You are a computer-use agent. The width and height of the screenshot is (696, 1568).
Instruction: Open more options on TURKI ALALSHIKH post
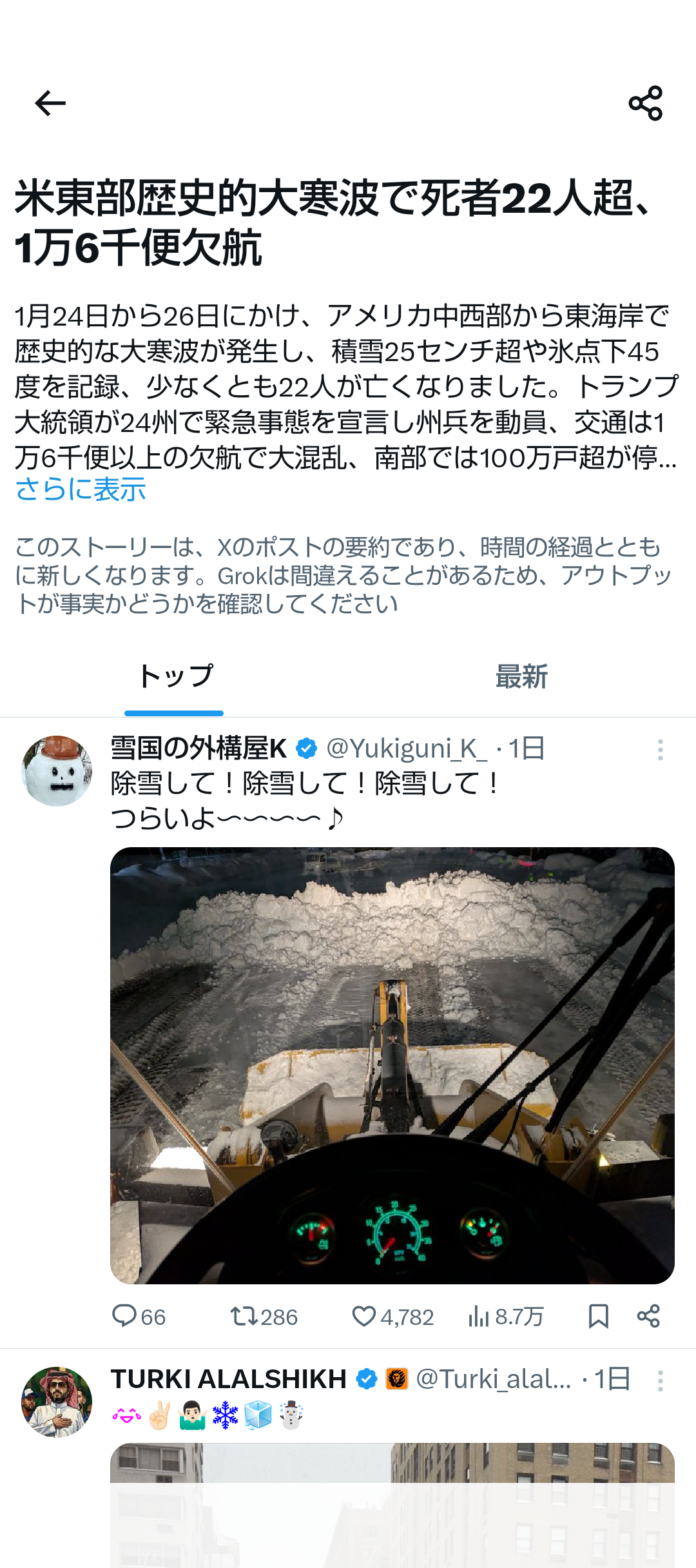coord(660,1381)
